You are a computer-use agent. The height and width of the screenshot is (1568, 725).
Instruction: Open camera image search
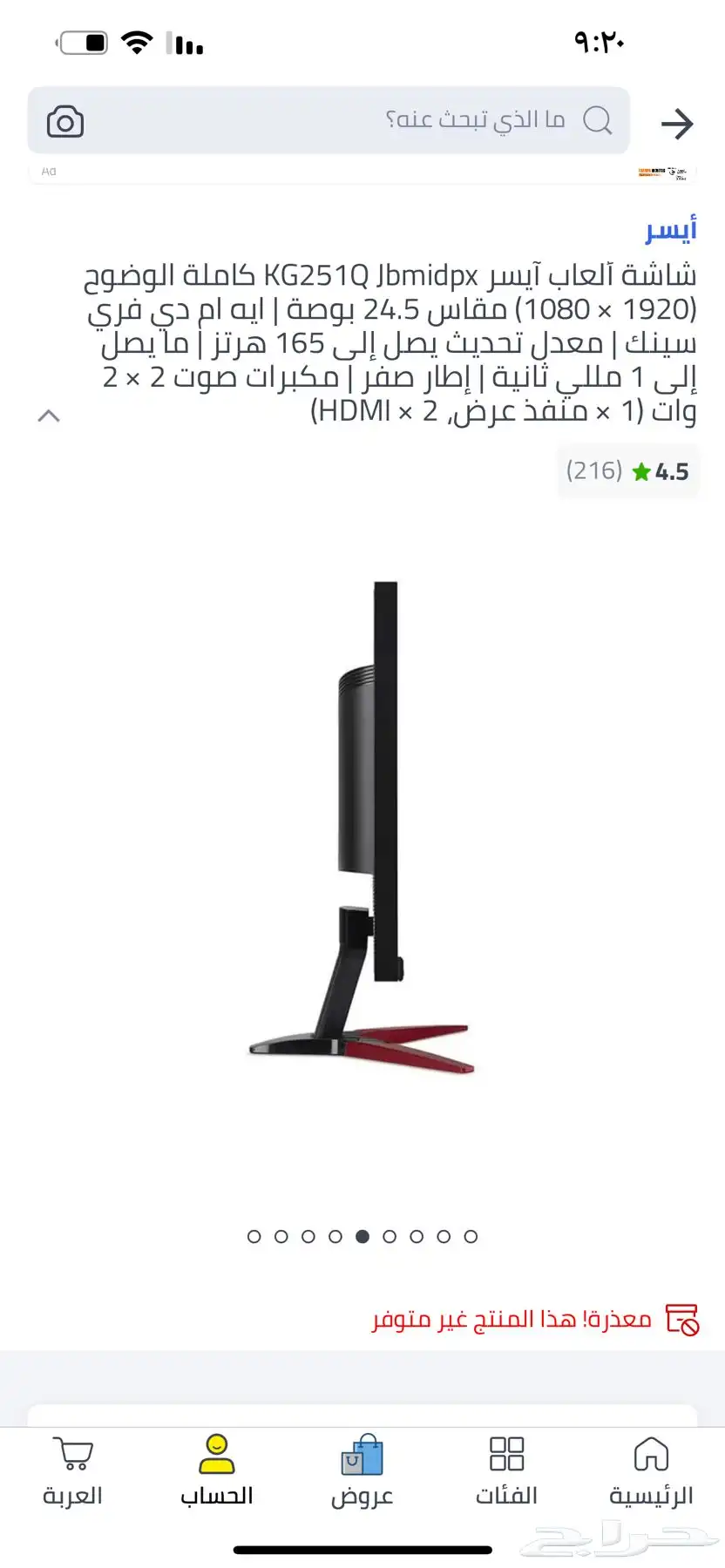pyautogui.click(x=65, y=122)
